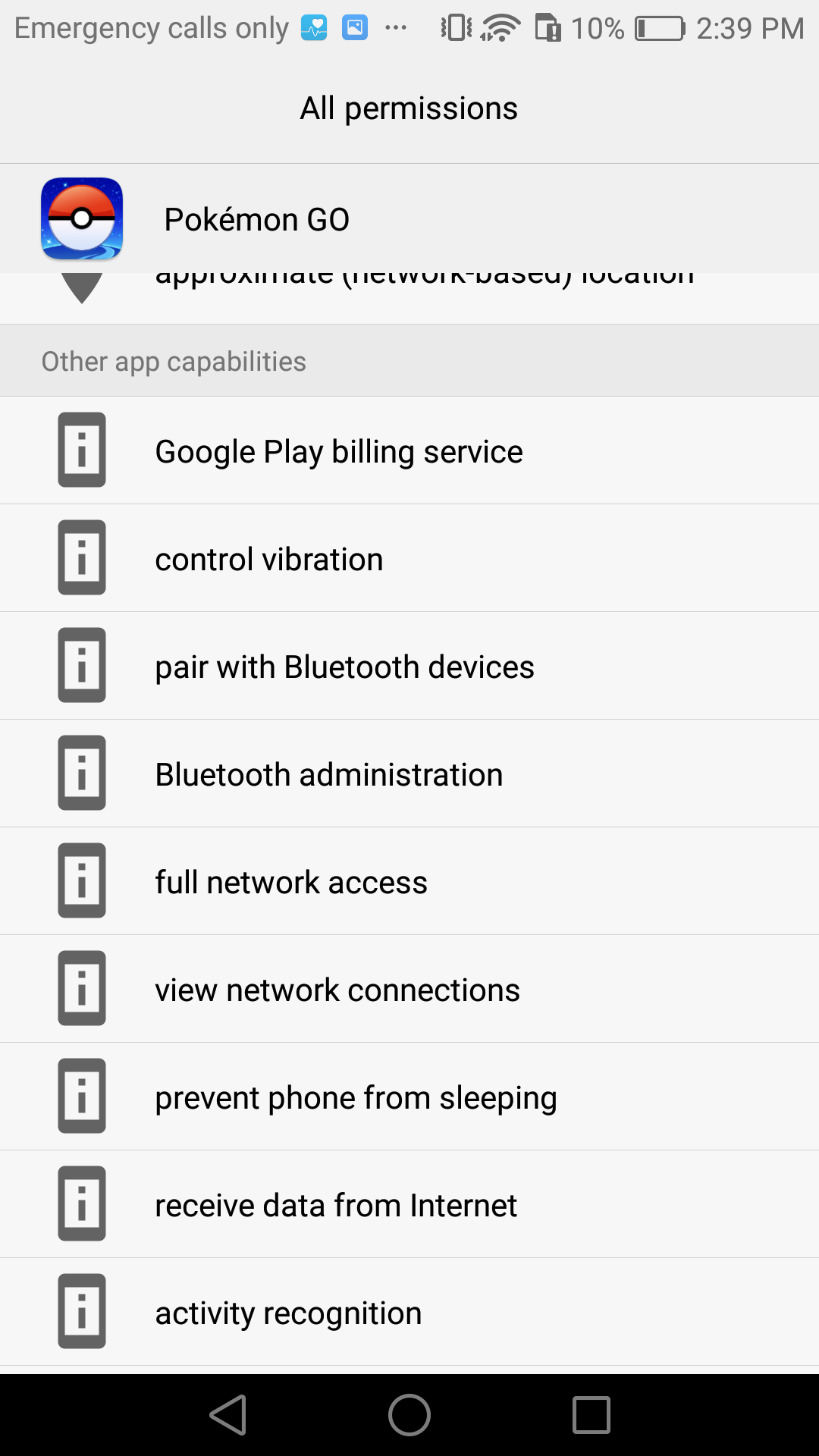
Task: Tap the full network access row
Action: 409,881
